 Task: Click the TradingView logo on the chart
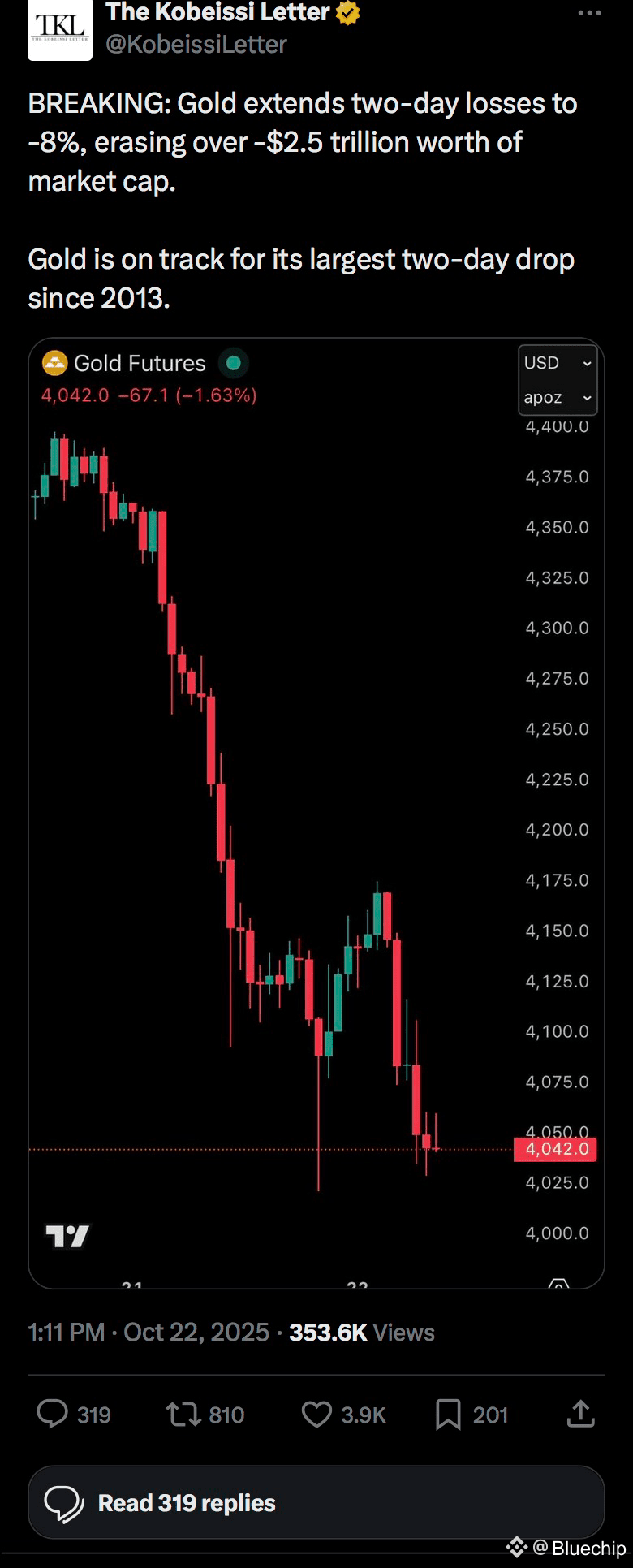tap(67, 1236)
